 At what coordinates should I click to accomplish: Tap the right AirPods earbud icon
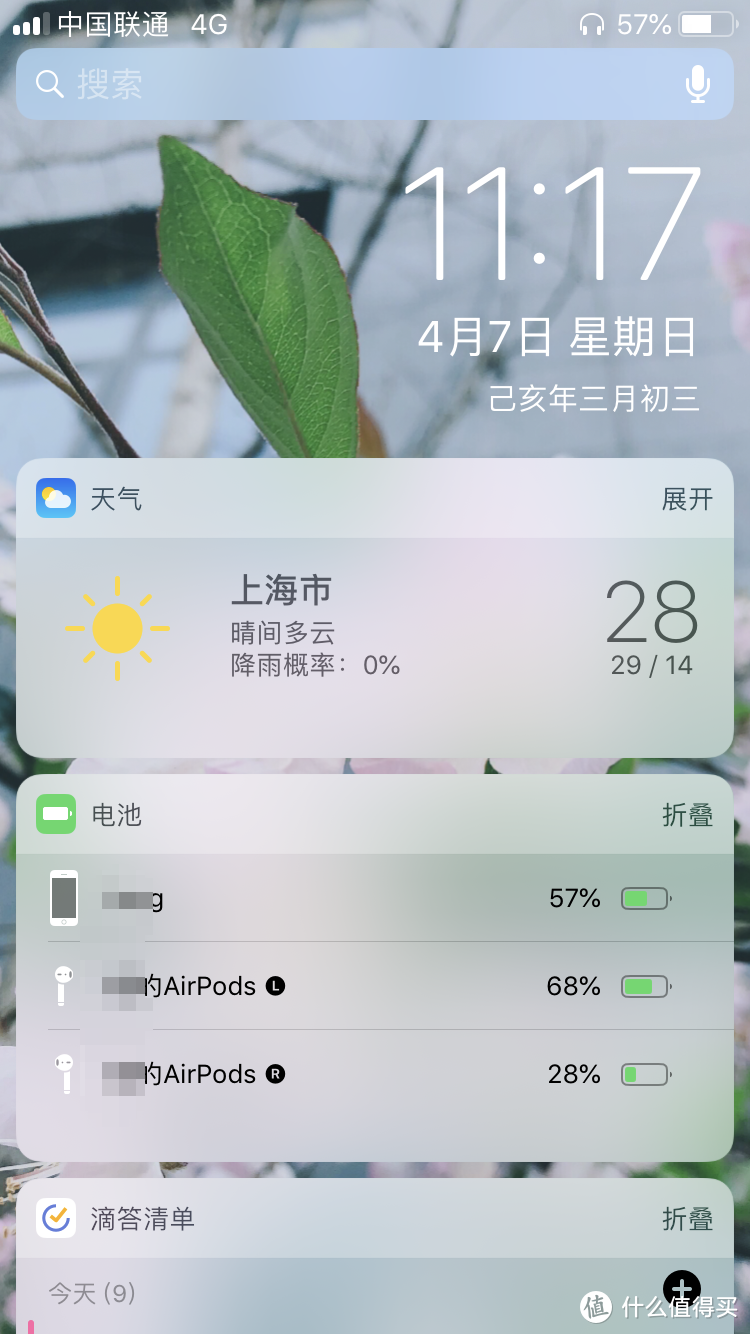(x=63, y=1074)
